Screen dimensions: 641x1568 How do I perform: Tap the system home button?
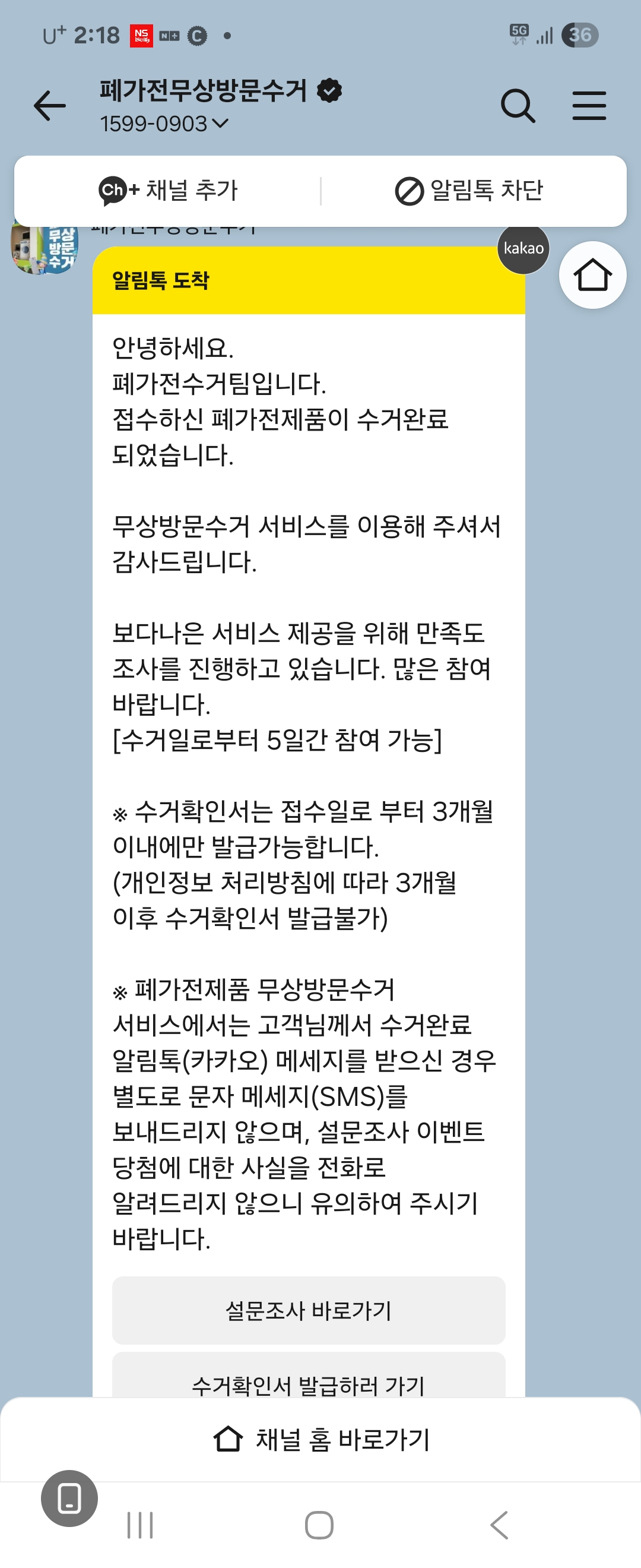click(x=319, y=1525)
